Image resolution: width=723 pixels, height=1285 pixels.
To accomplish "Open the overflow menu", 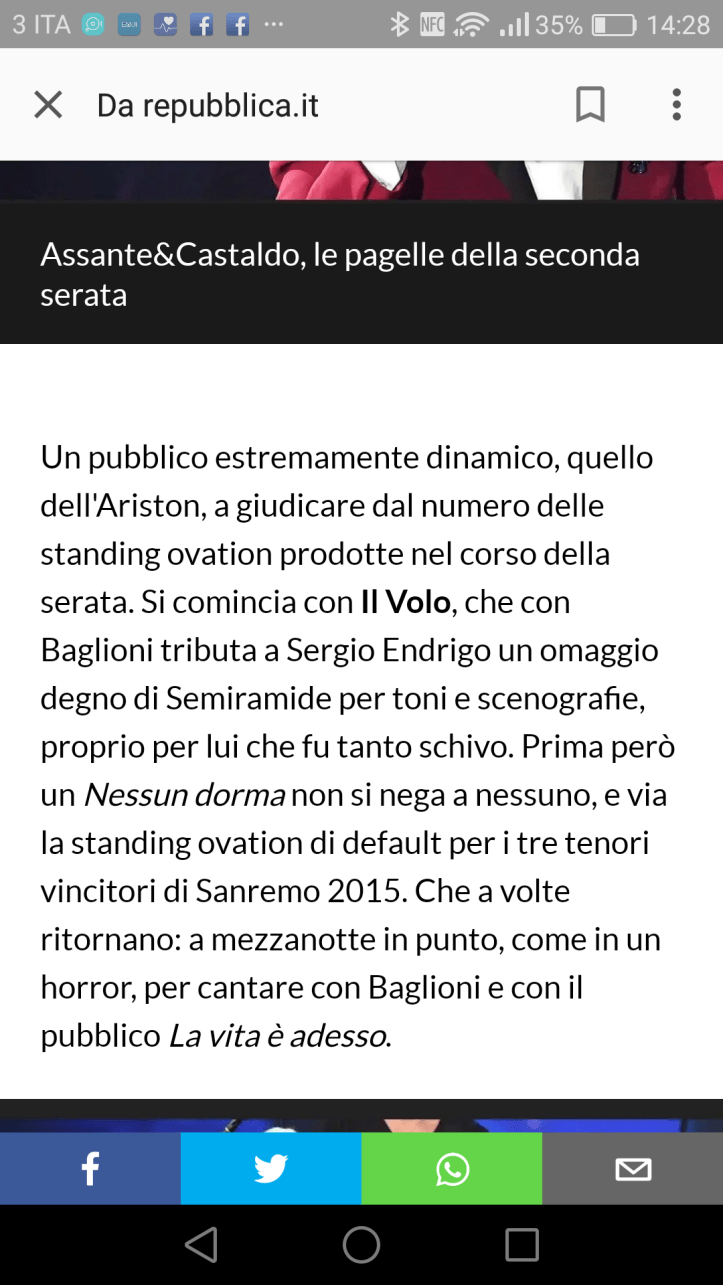I will tap(677, 105).
